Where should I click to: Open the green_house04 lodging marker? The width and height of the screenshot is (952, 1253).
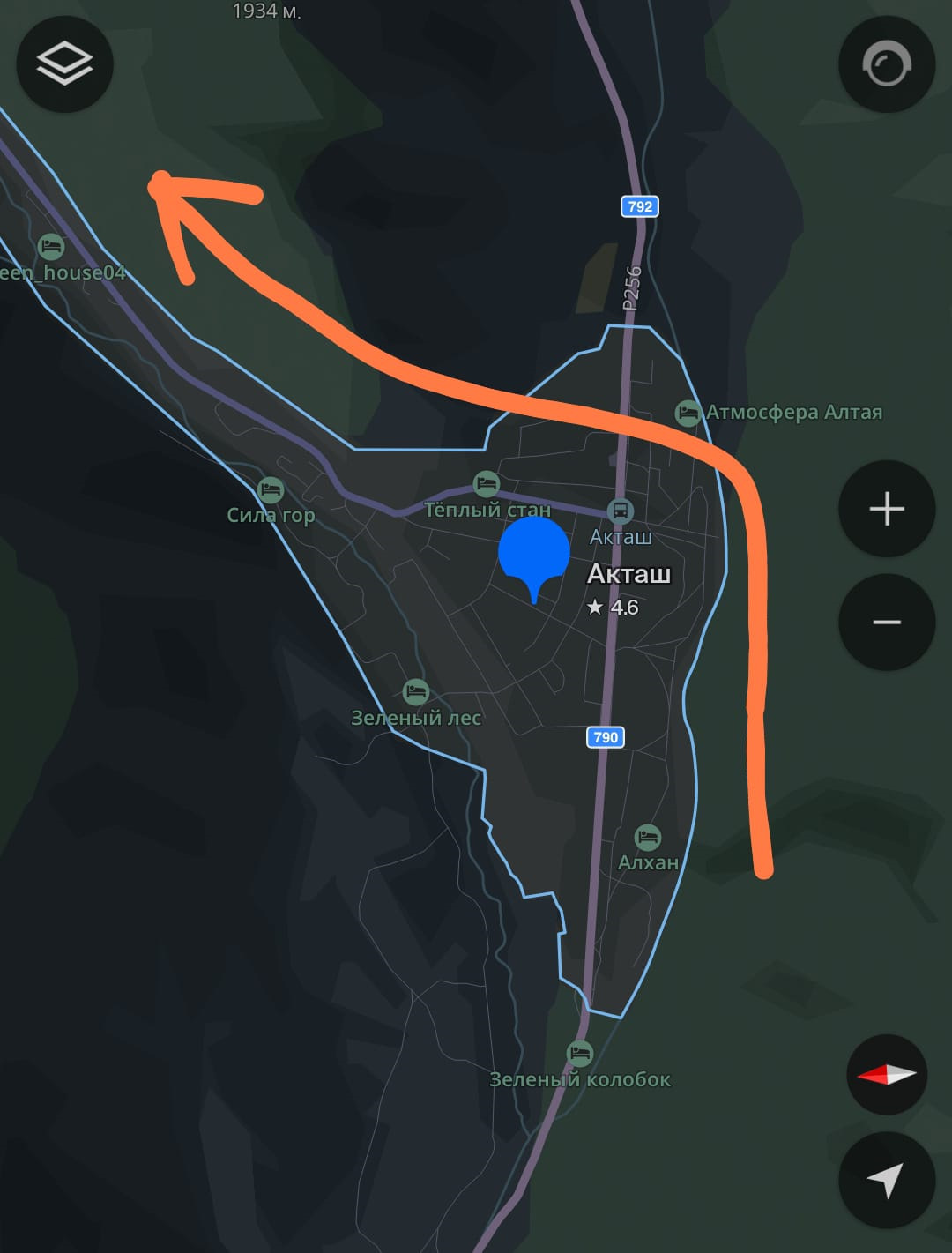tap(51, 246)
